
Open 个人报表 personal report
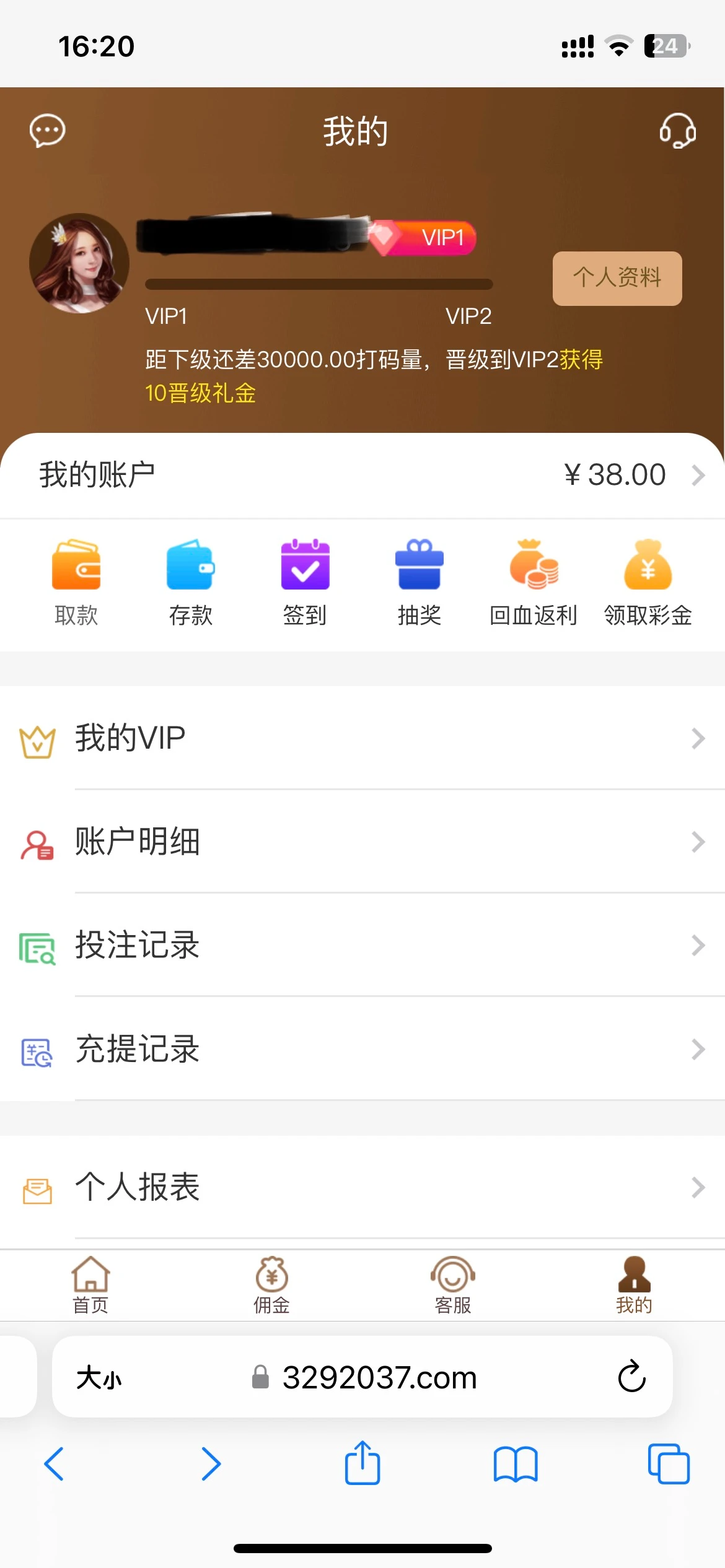point(362,1187)
